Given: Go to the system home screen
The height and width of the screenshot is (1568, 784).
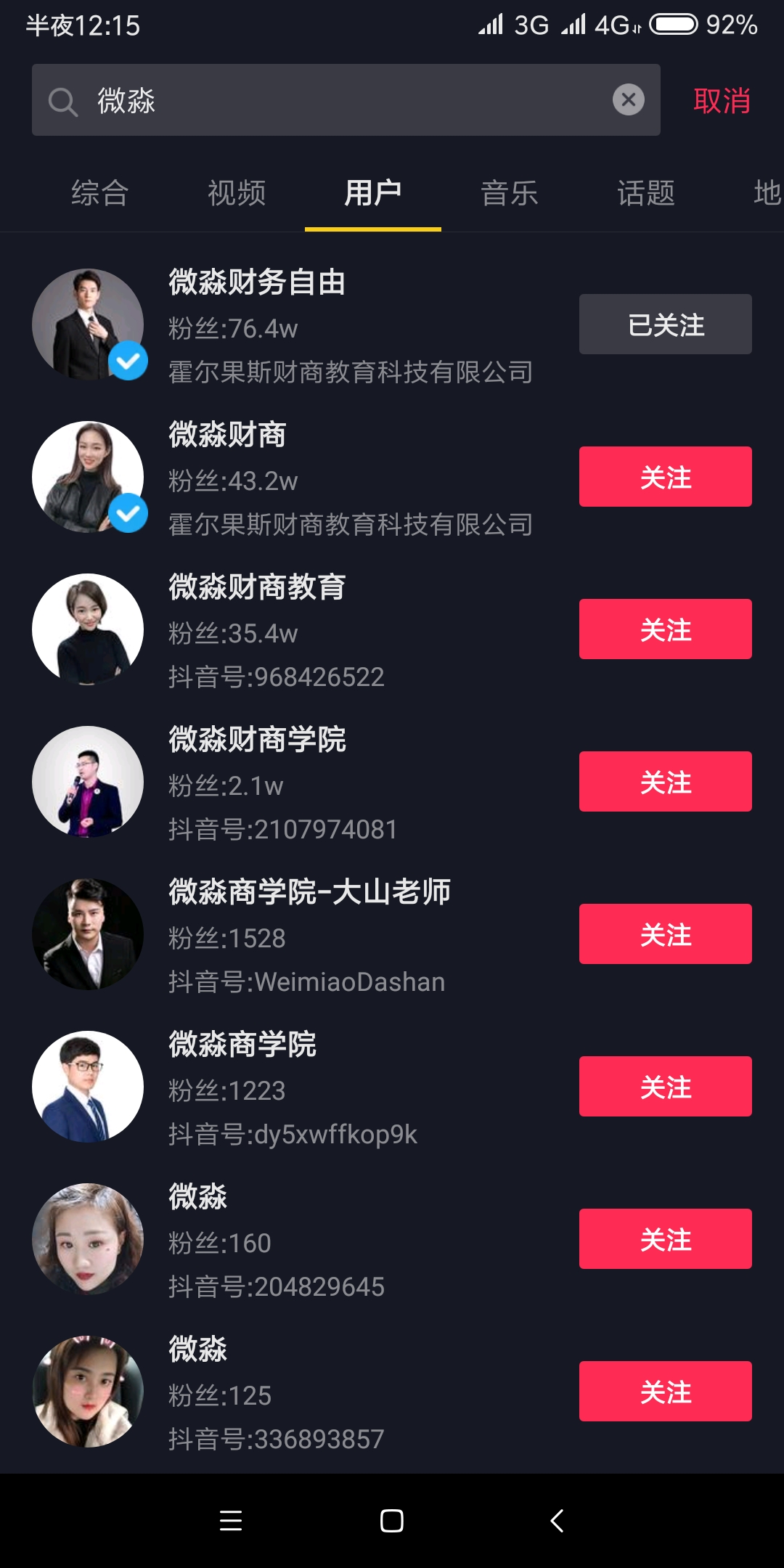Looking at the screenshot, I should 392,1521.
